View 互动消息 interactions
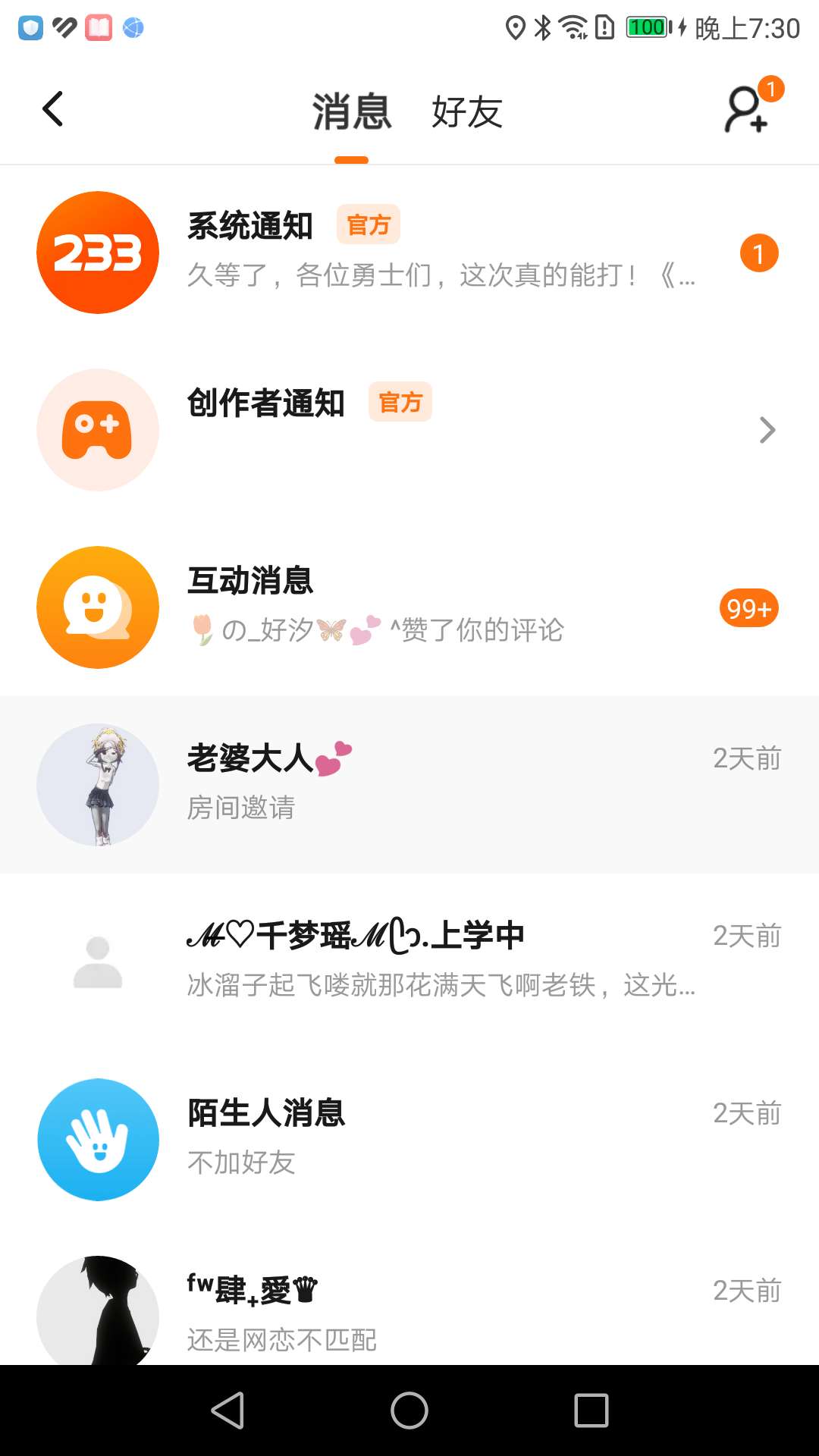 [x=409, y=607]
